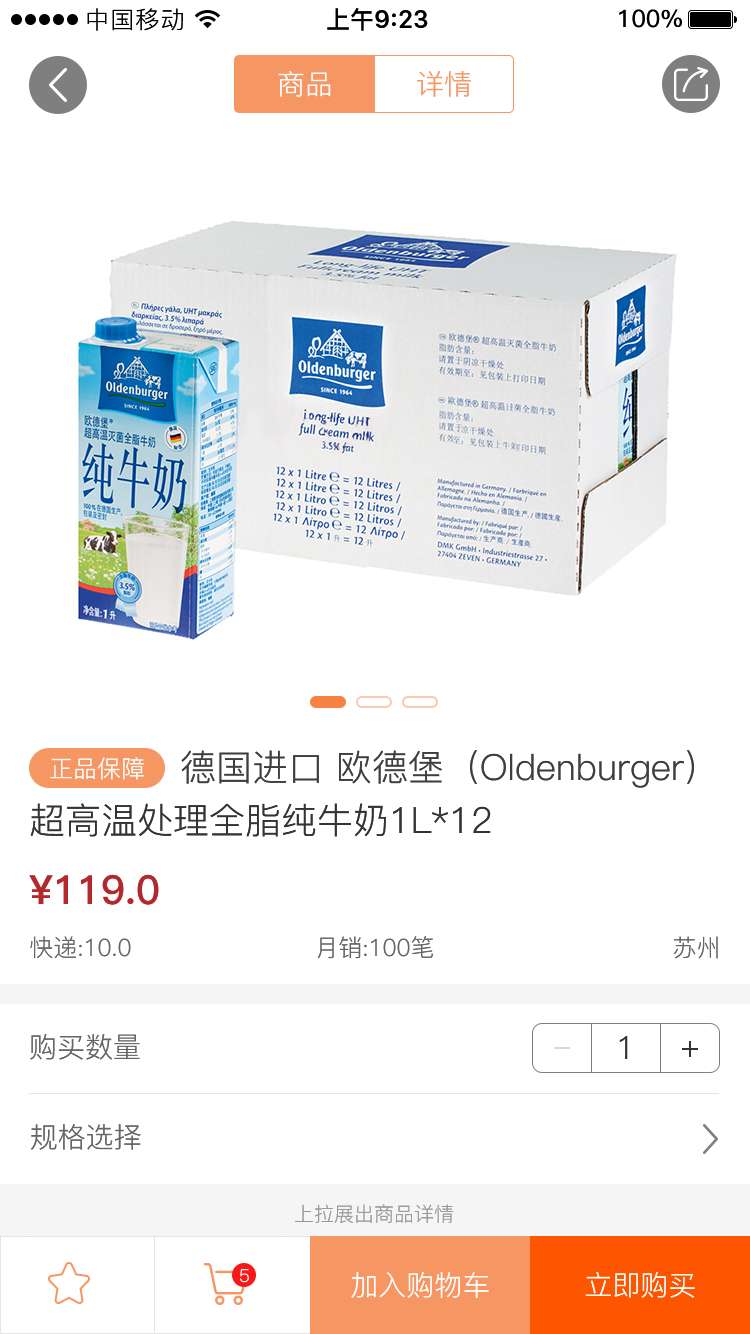
Task: Buy now with 立即购买
Action: (640, 1285)
